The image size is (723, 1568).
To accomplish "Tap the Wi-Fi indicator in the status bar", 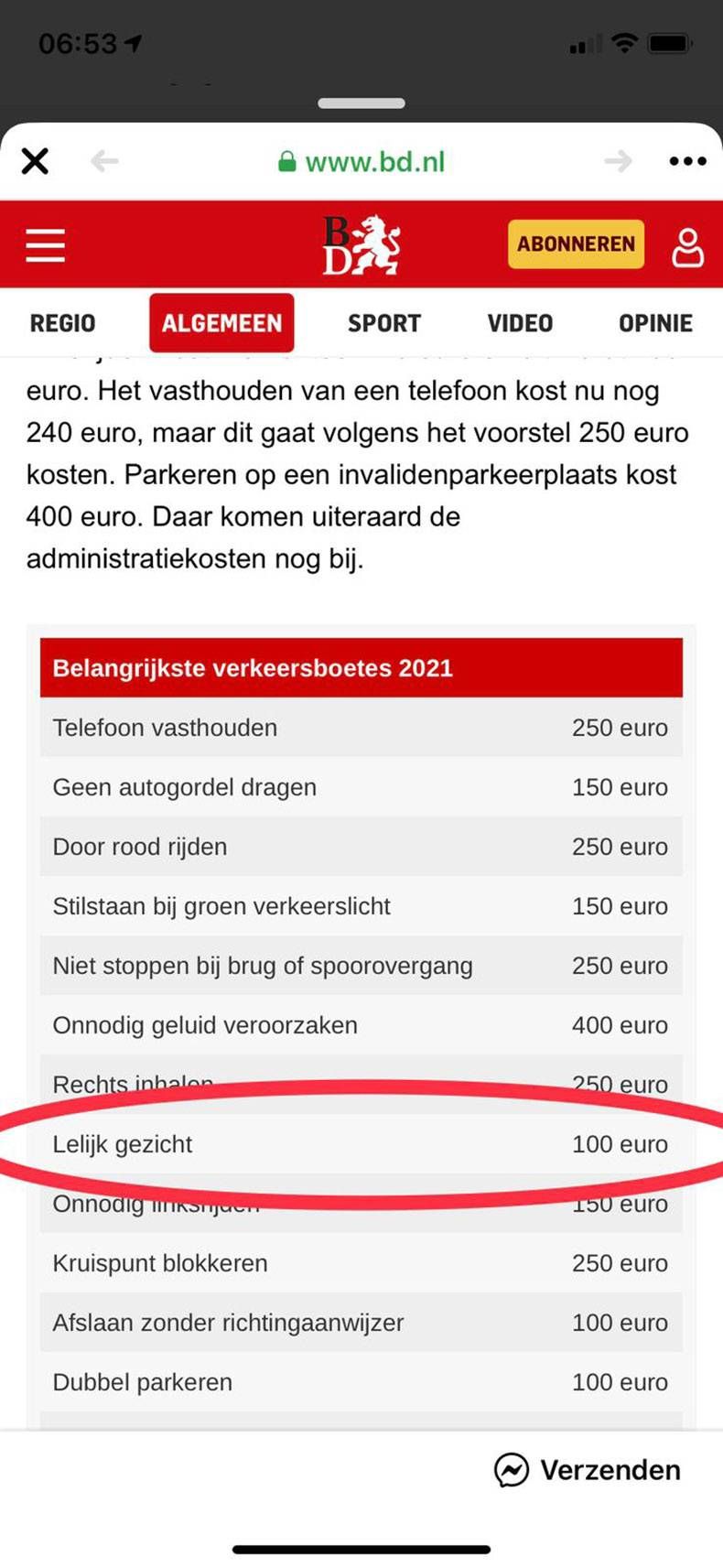I will 623,41.
